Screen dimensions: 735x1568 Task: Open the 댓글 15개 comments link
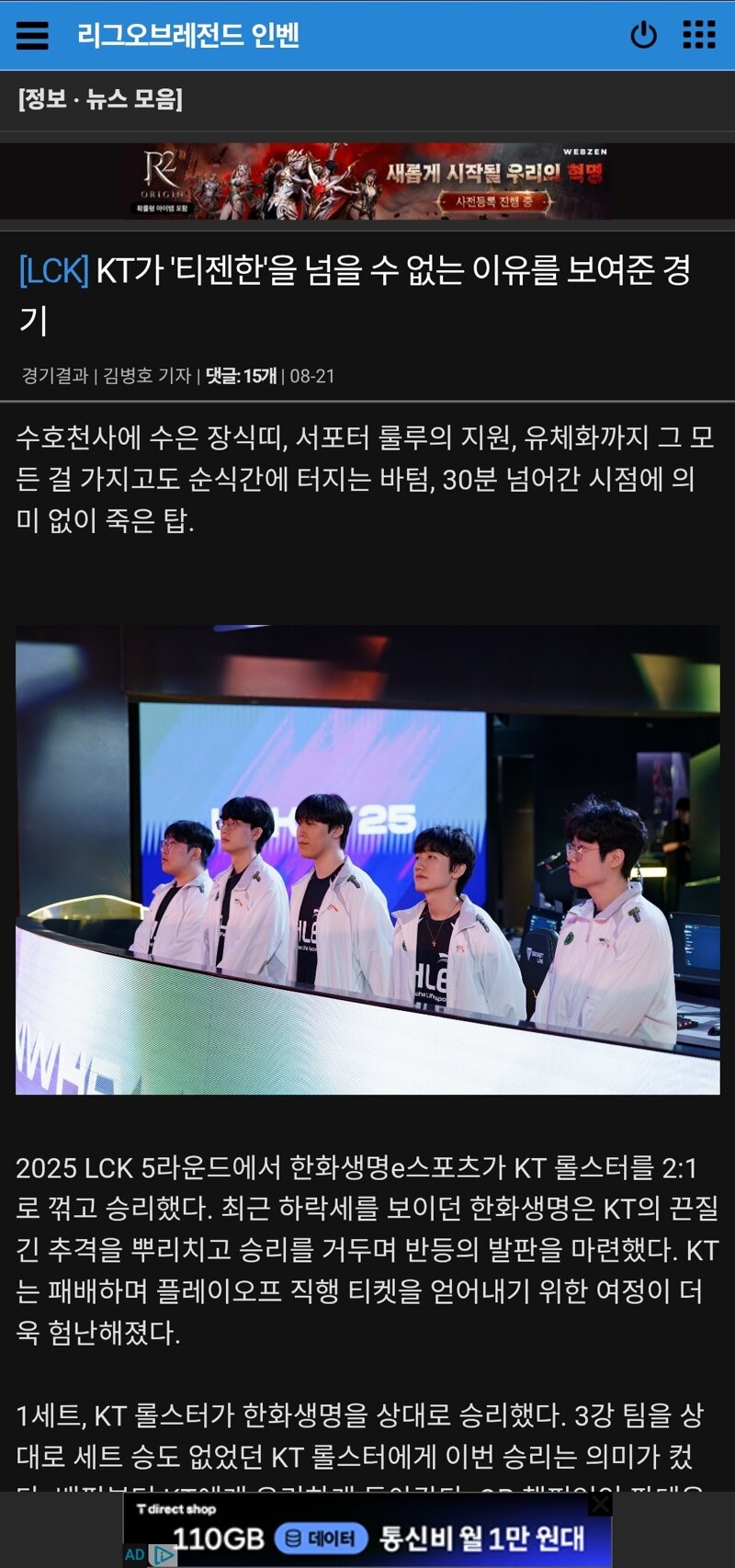[x=241, y=376]
